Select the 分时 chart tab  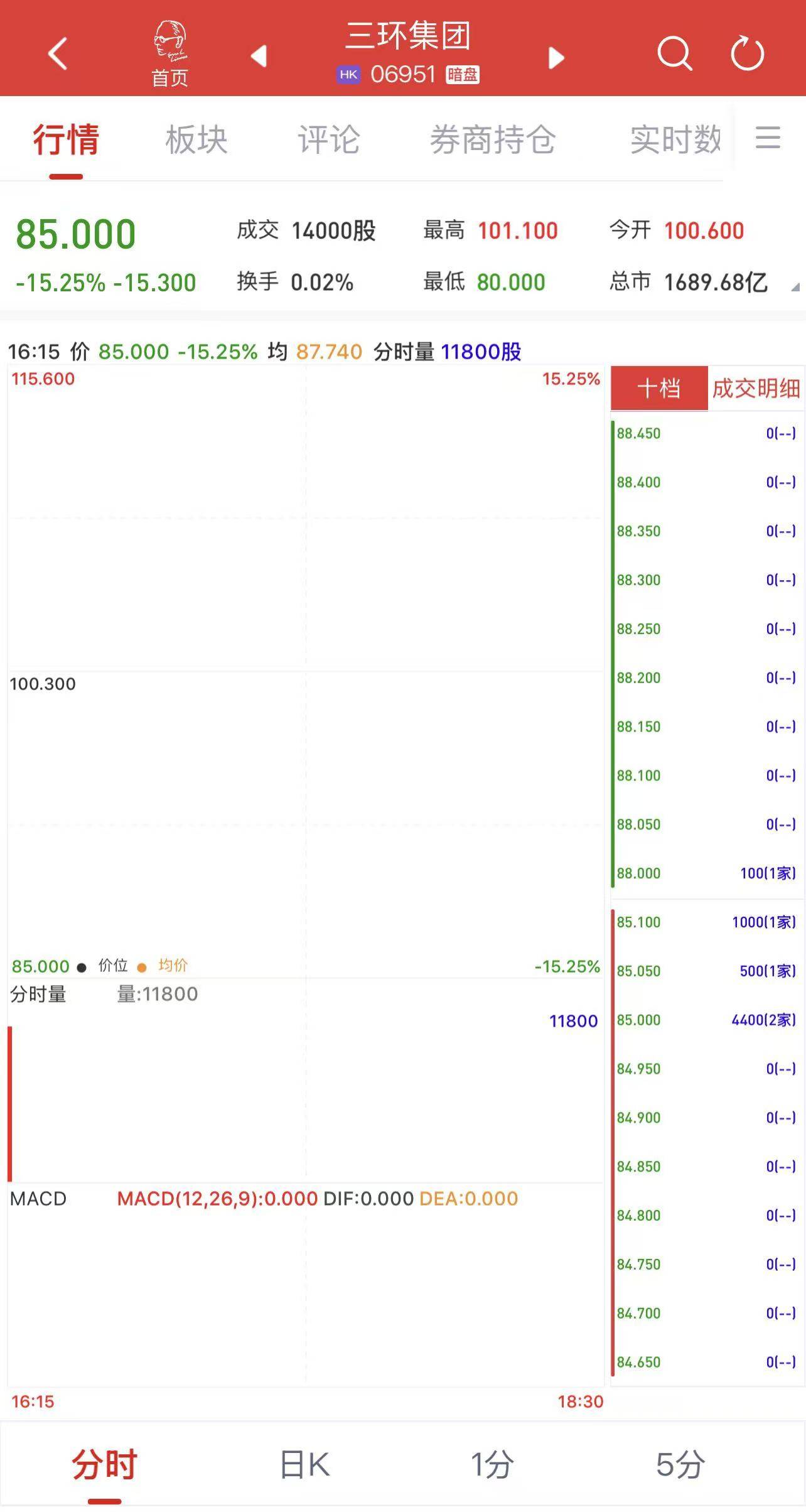pyautogui.click(x=104, y=1465)
